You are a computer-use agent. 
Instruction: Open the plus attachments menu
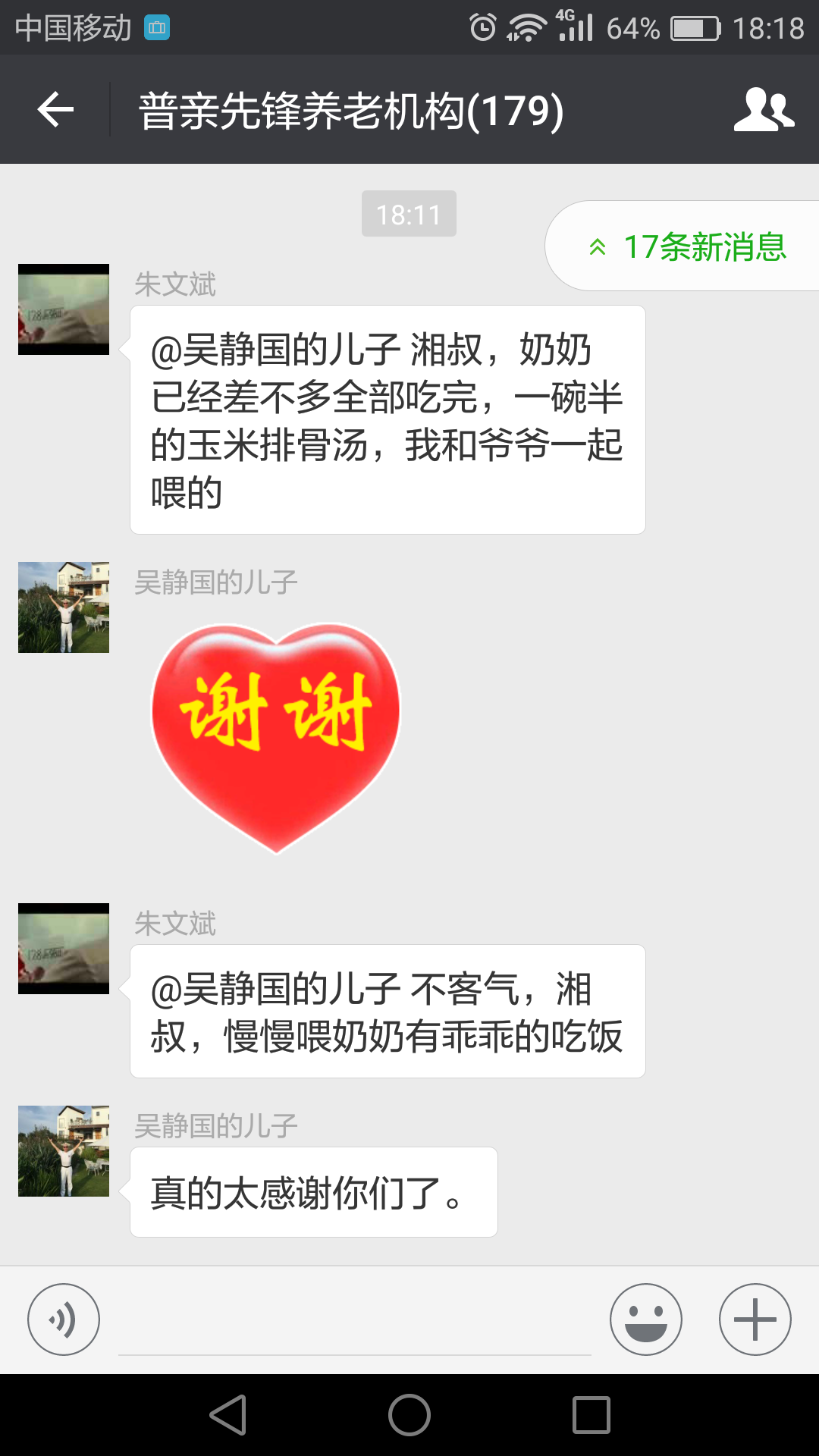(x=755, y=1319)
